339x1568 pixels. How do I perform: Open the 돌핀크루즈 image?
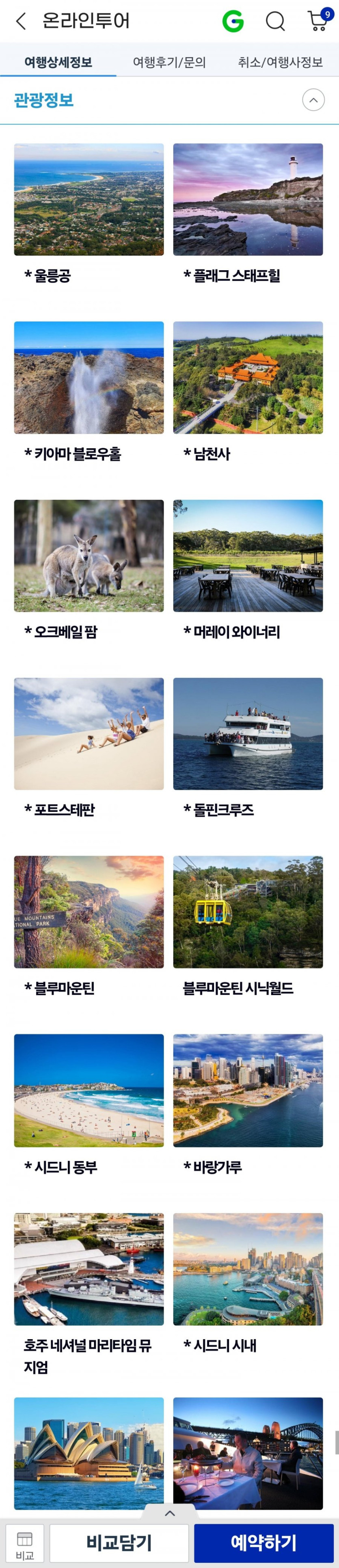pos(248,733)
